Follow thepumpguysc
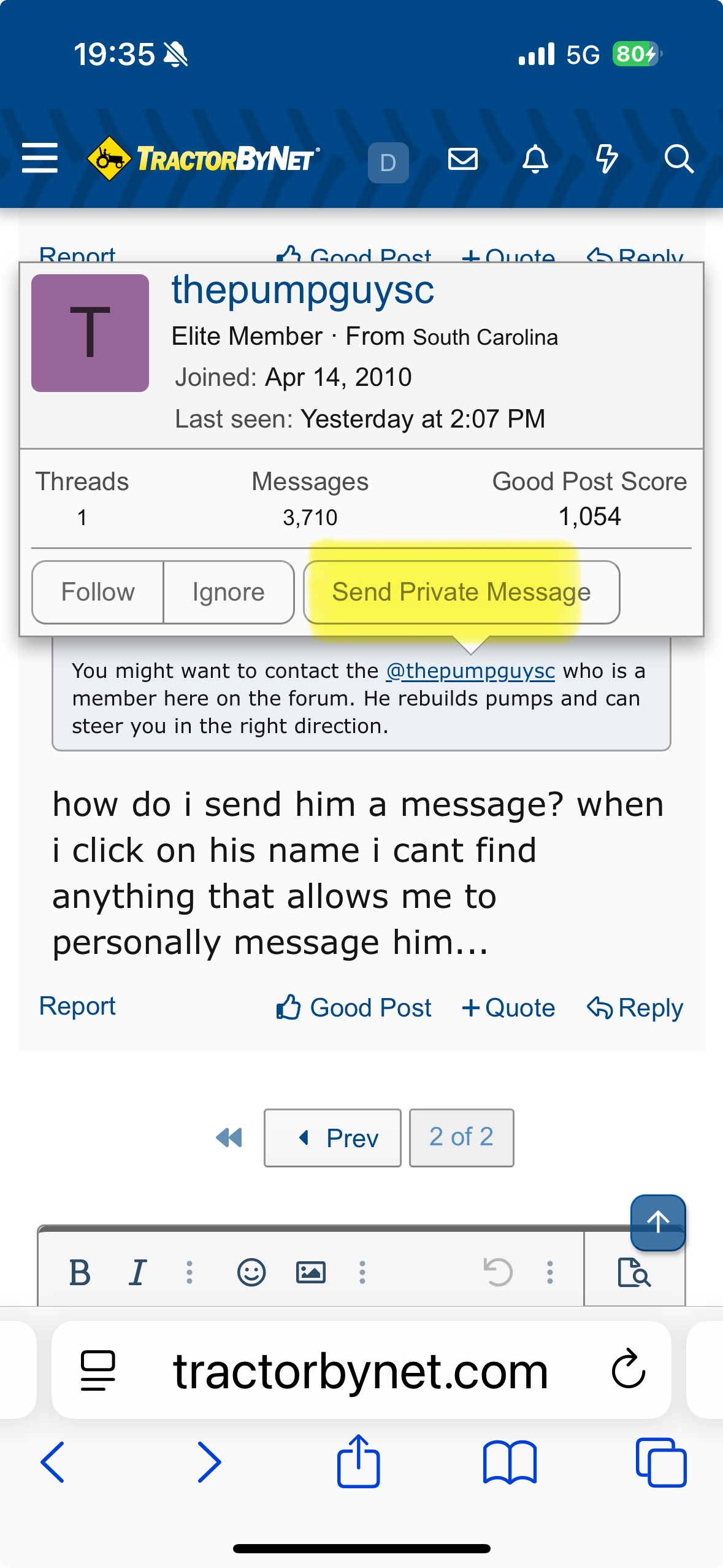This screenshot has height=1568, width=723. (98, 592)
